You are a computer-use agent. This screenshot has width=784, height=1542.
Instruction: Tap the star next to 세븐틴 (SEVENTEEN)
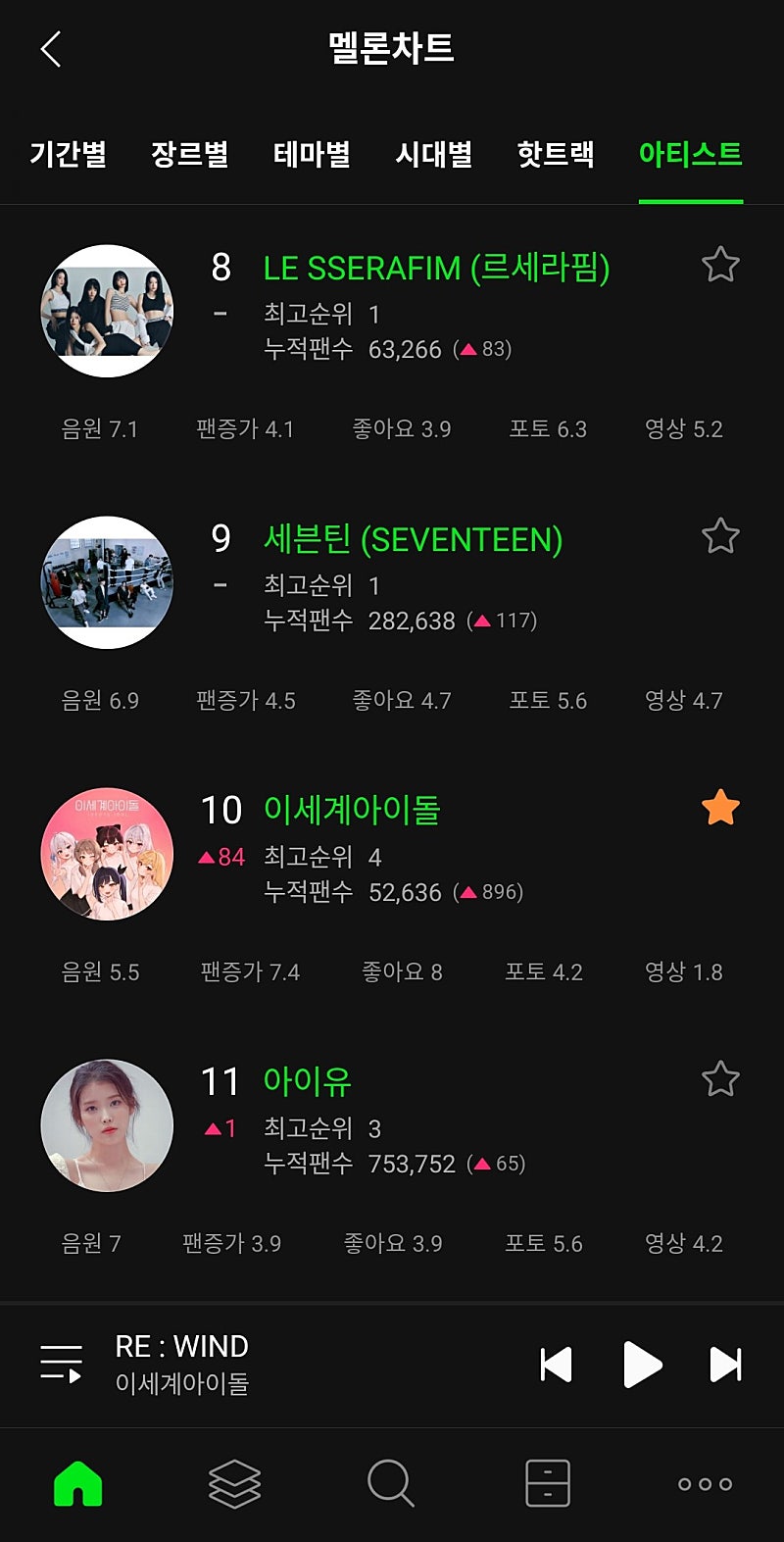pos(720,536)
